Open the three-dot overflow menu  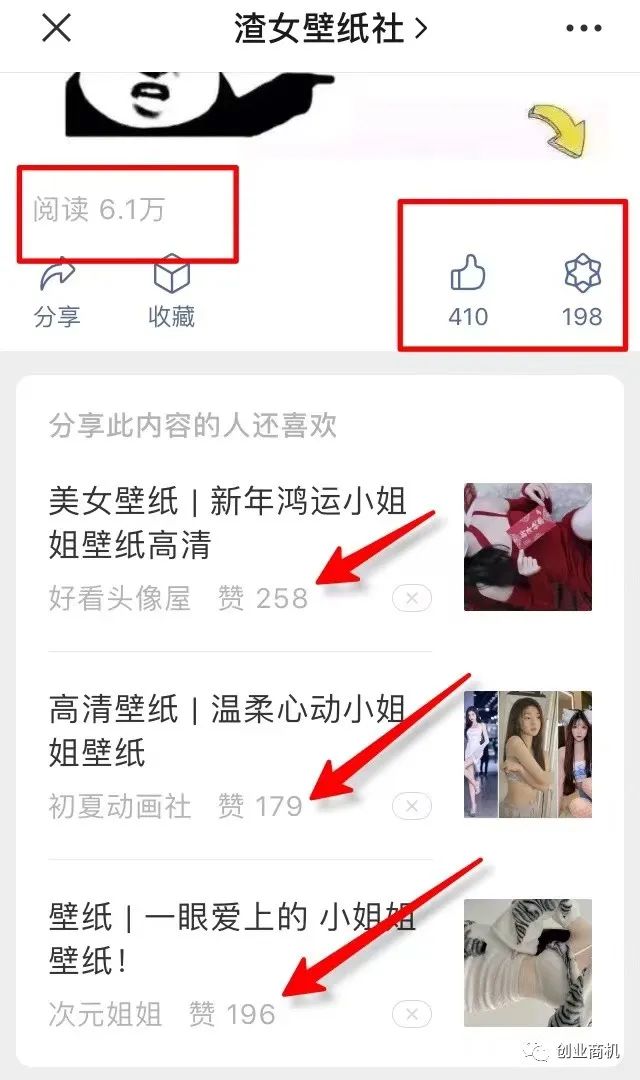coord(583,28)
